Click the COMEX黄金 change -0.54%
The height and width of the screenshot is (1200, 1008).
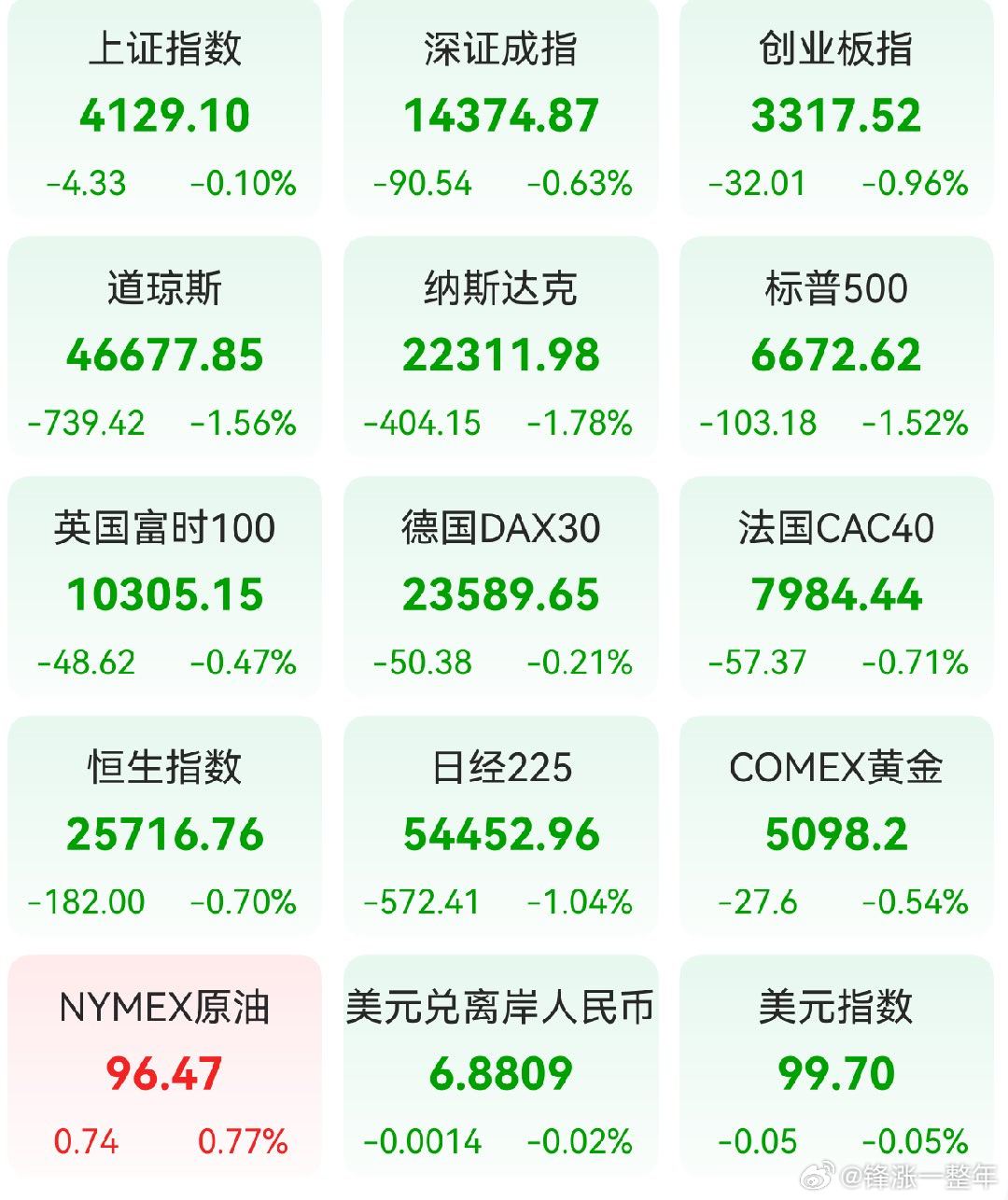(x=915, y=902)
